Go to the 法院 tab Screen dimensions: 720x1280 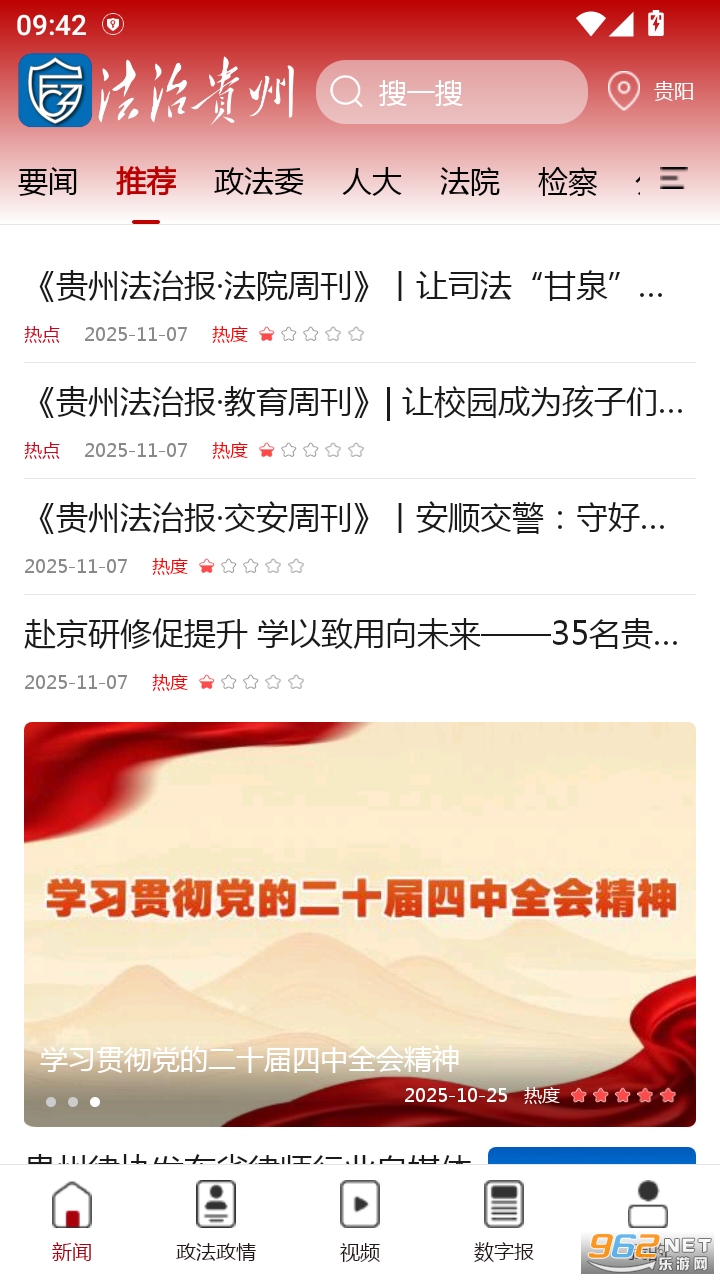click(x=470, y=182)
